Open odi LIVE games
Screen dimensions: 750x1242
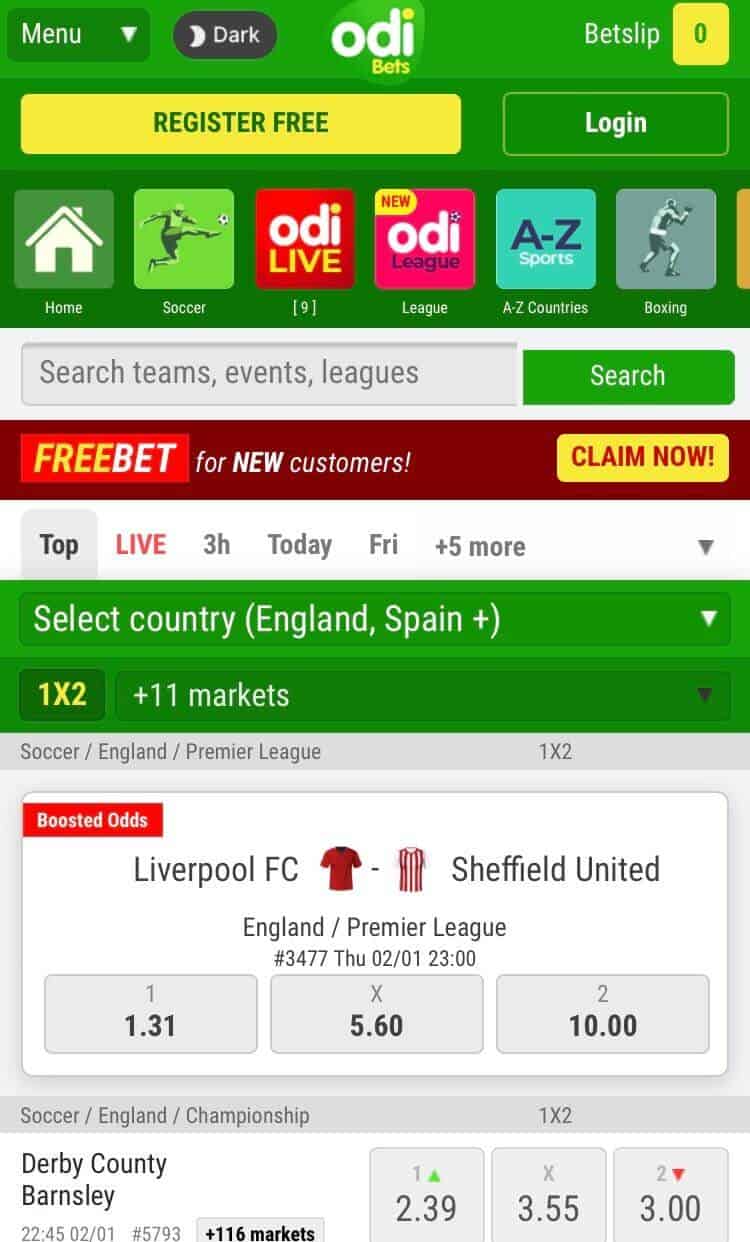pyautogui.click(x=305, y=240)
